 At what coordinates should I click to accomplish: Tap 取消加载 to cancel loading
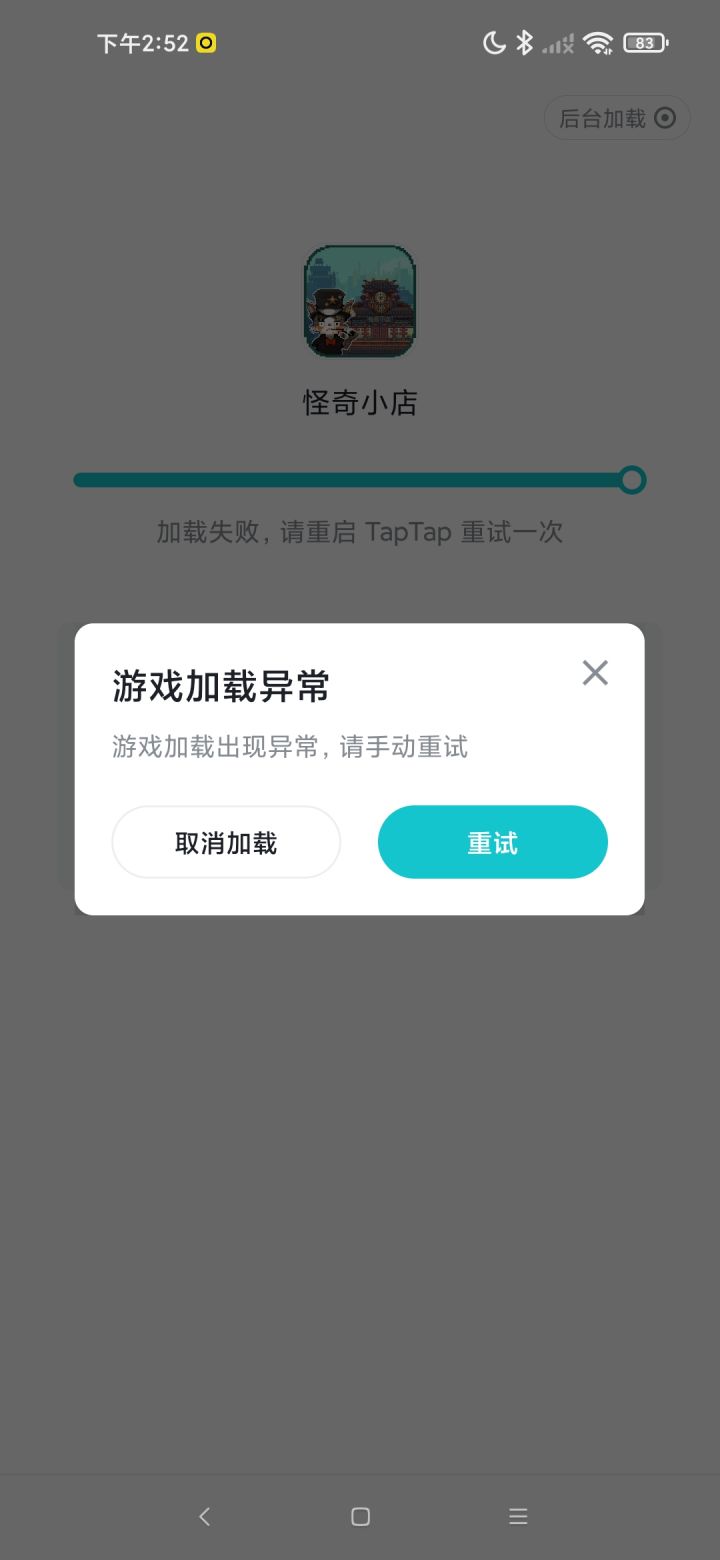[x=226, y=842]
